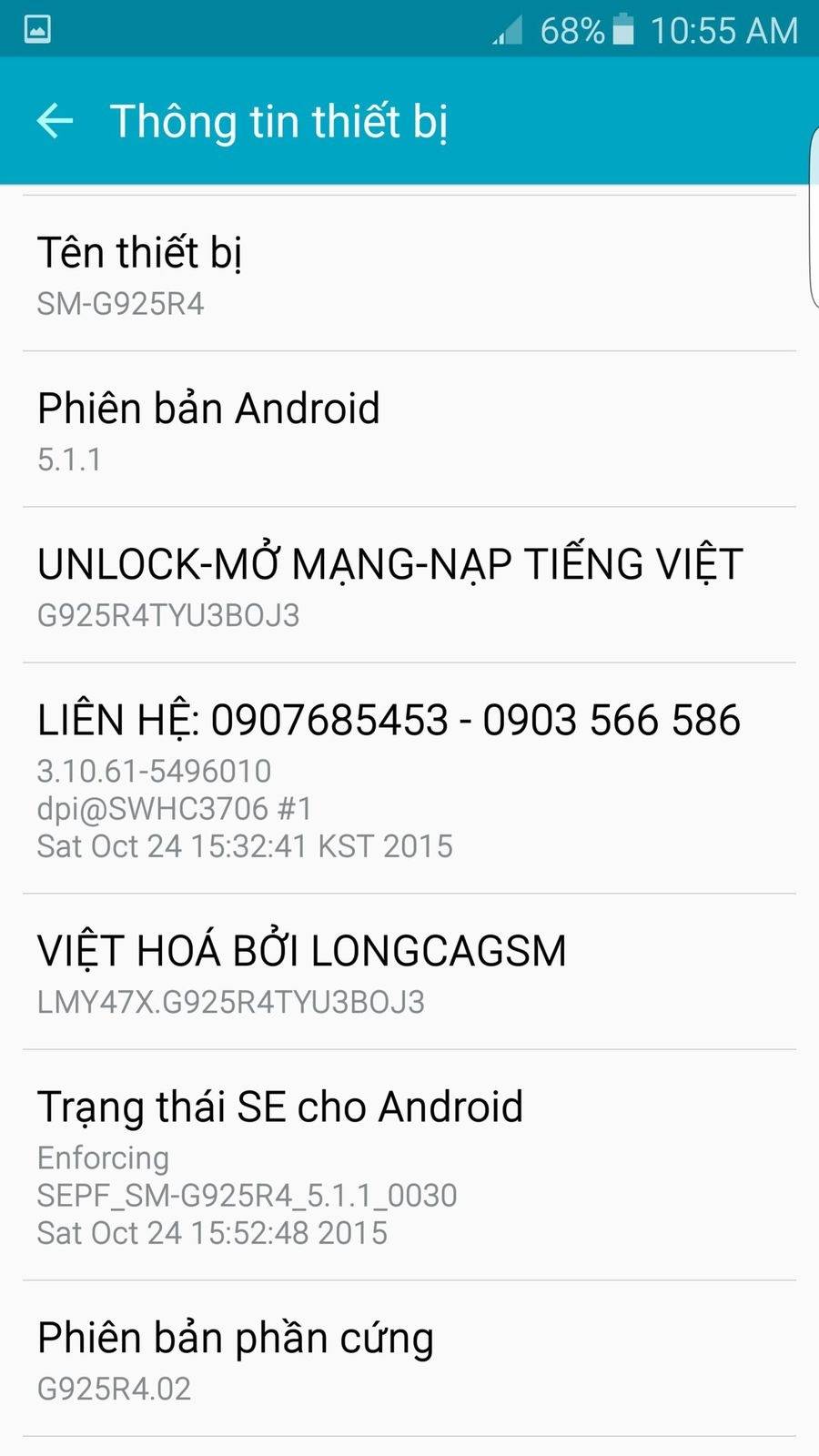Screen dimensions: 819x1456
Task: Go back from Thông tin thiết bị
Action: 55,121
